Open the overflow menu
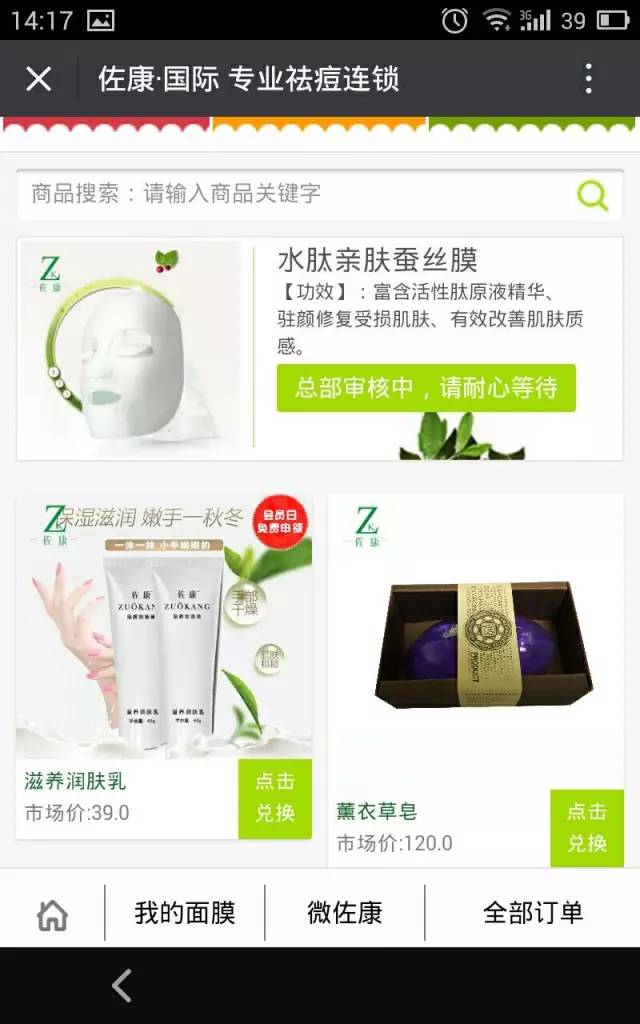Image resolution: width=640 pixels, height=1024 pixels. (588, 79)
